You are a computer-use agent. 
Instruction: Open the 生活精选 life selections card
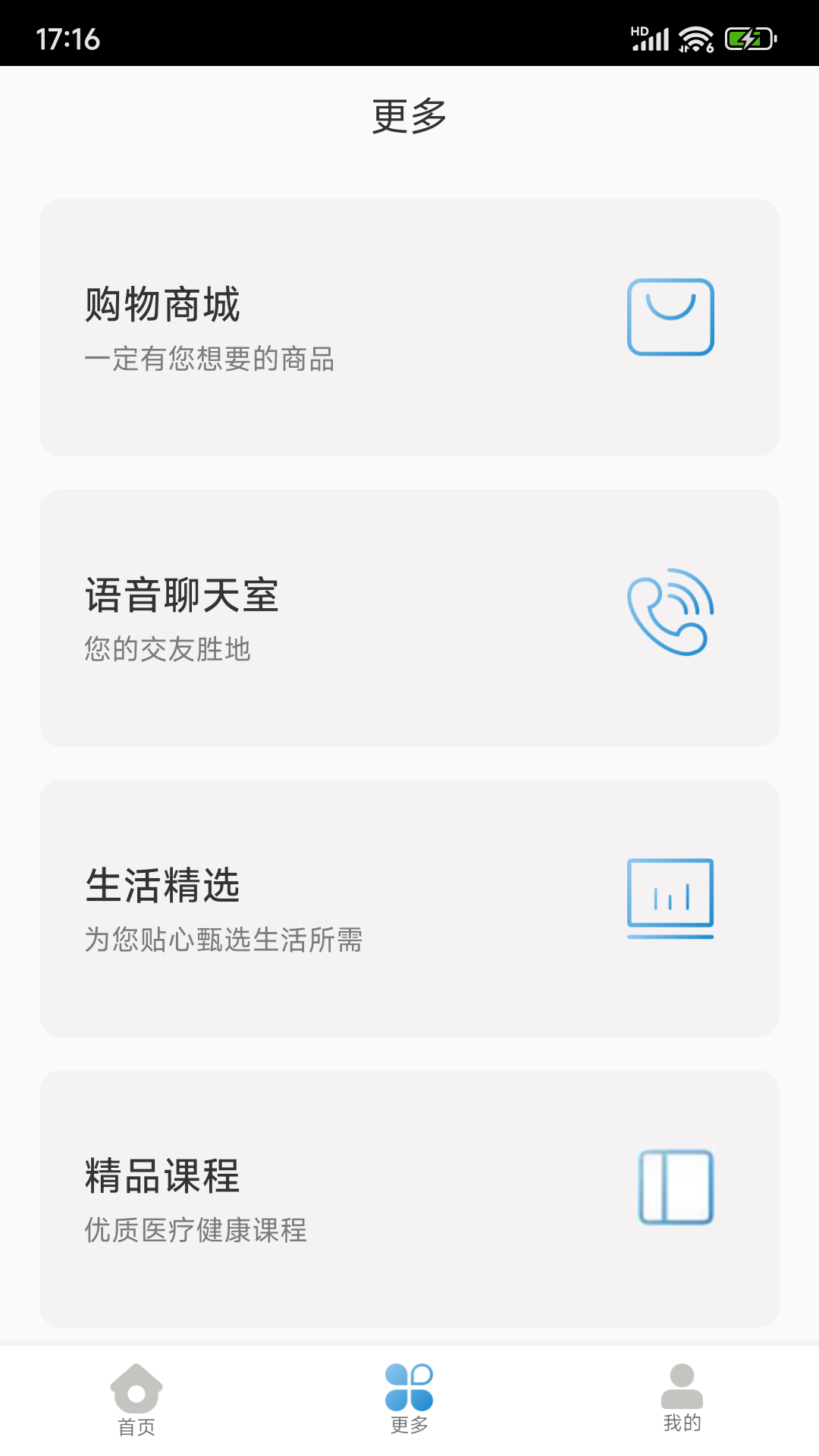click(409, 908)
